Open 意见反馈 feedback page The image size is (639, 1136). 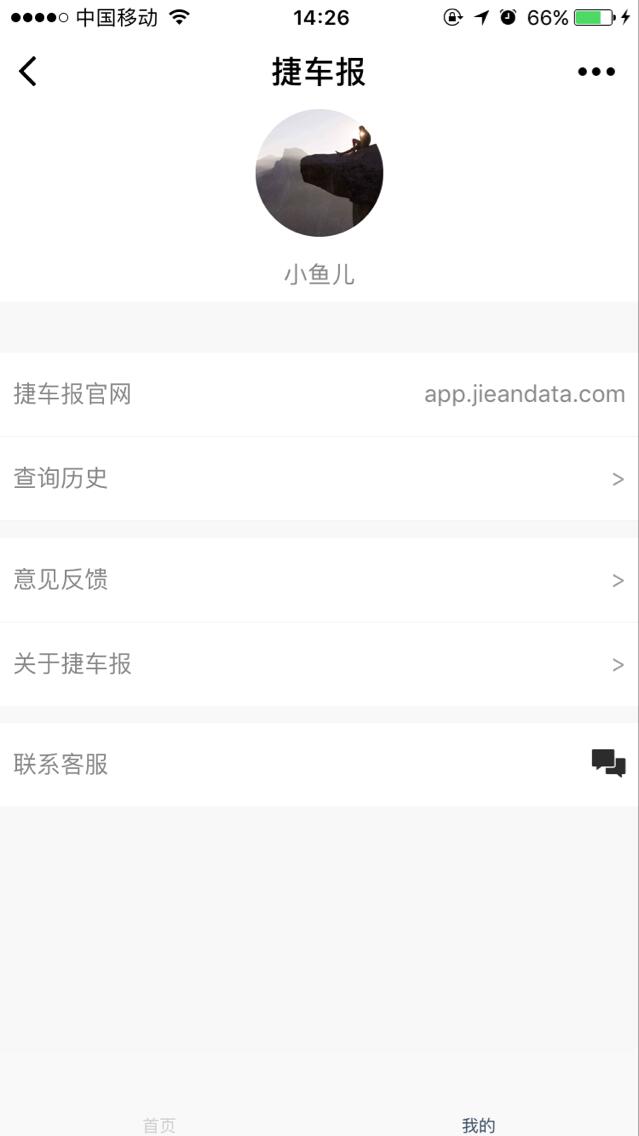(319, 580)
